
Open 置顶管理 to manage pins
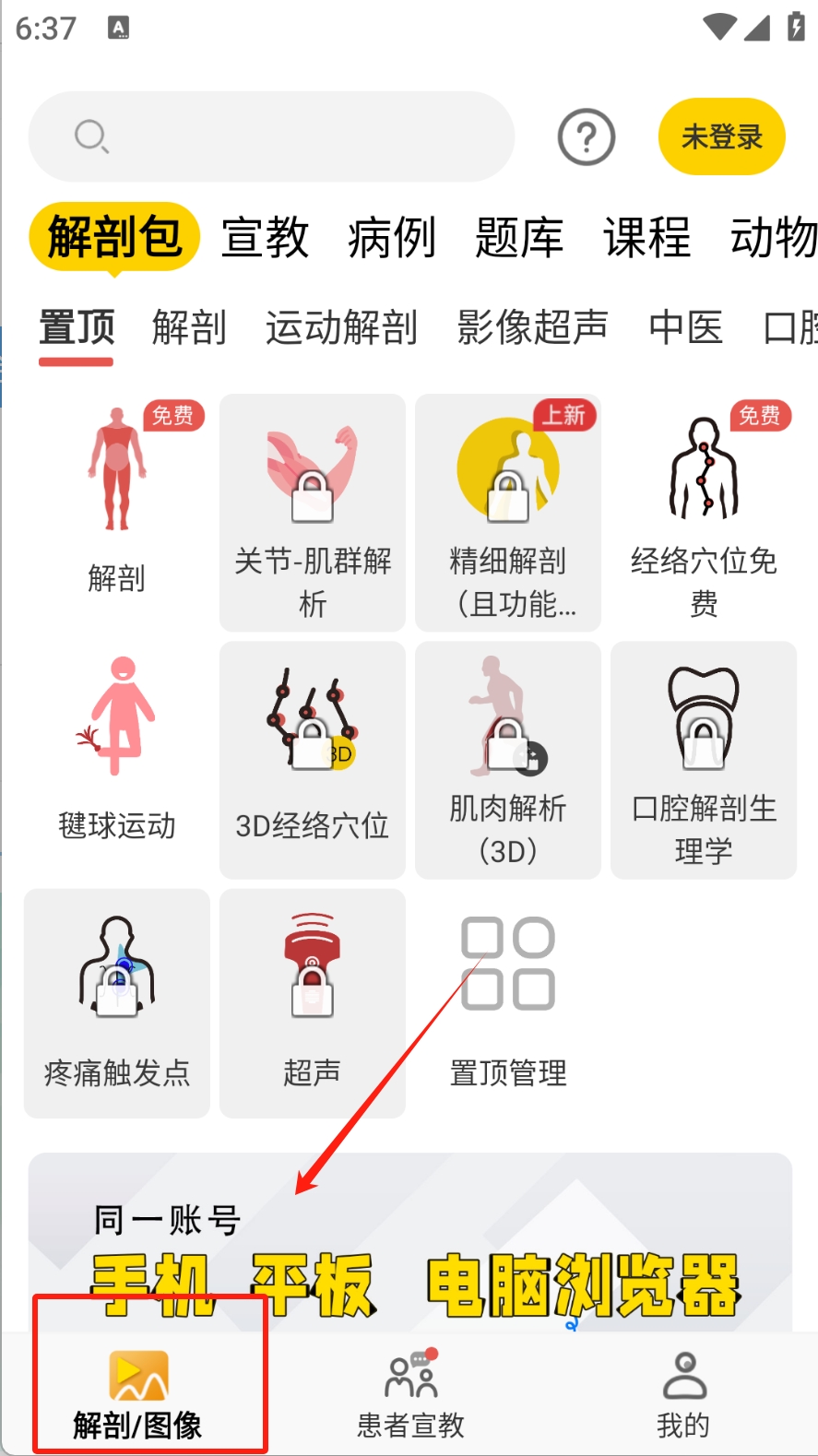click(x=508, y=1003)
